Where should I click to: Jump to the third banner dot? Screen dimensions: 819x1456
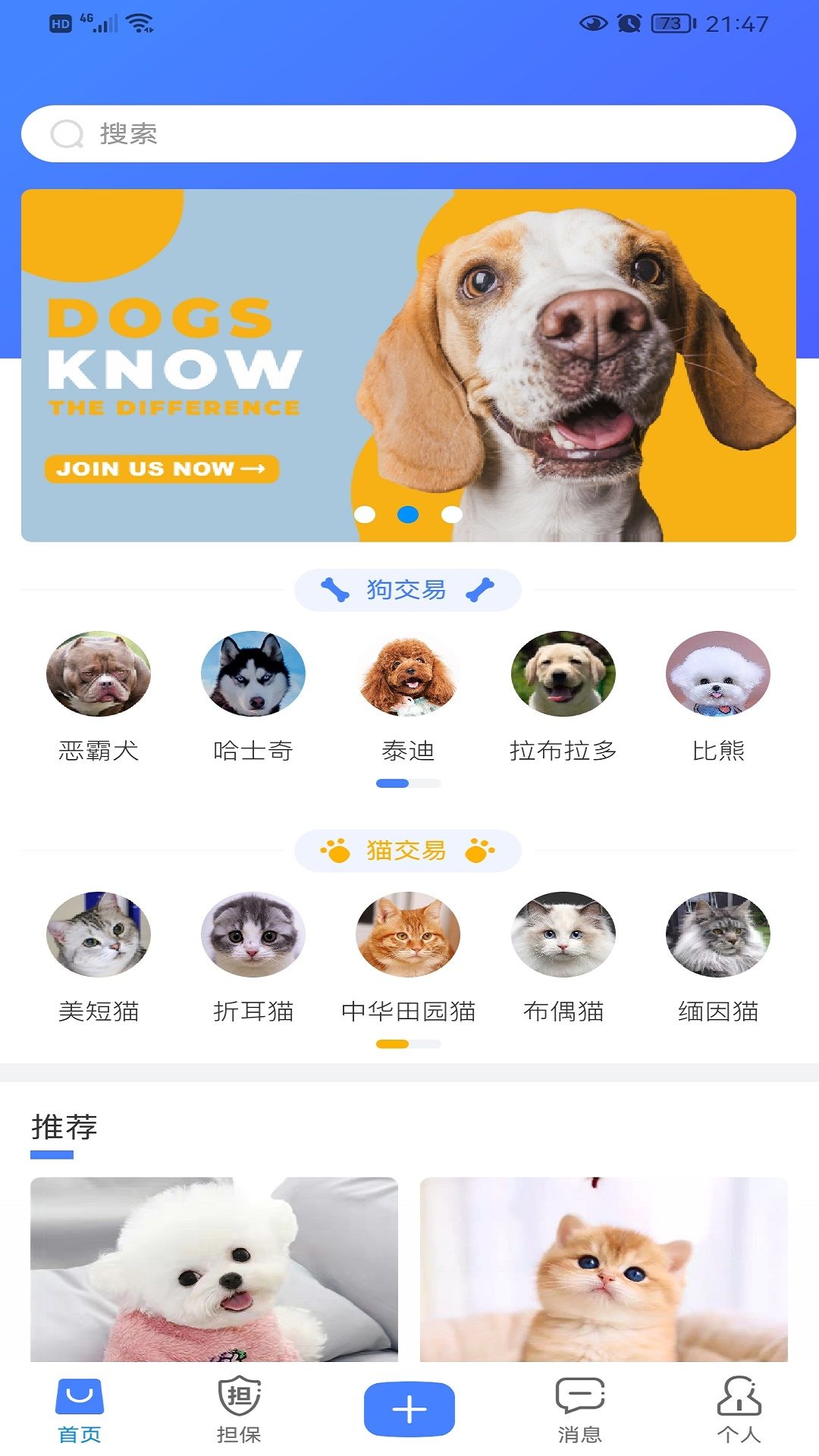coord(452,514)
